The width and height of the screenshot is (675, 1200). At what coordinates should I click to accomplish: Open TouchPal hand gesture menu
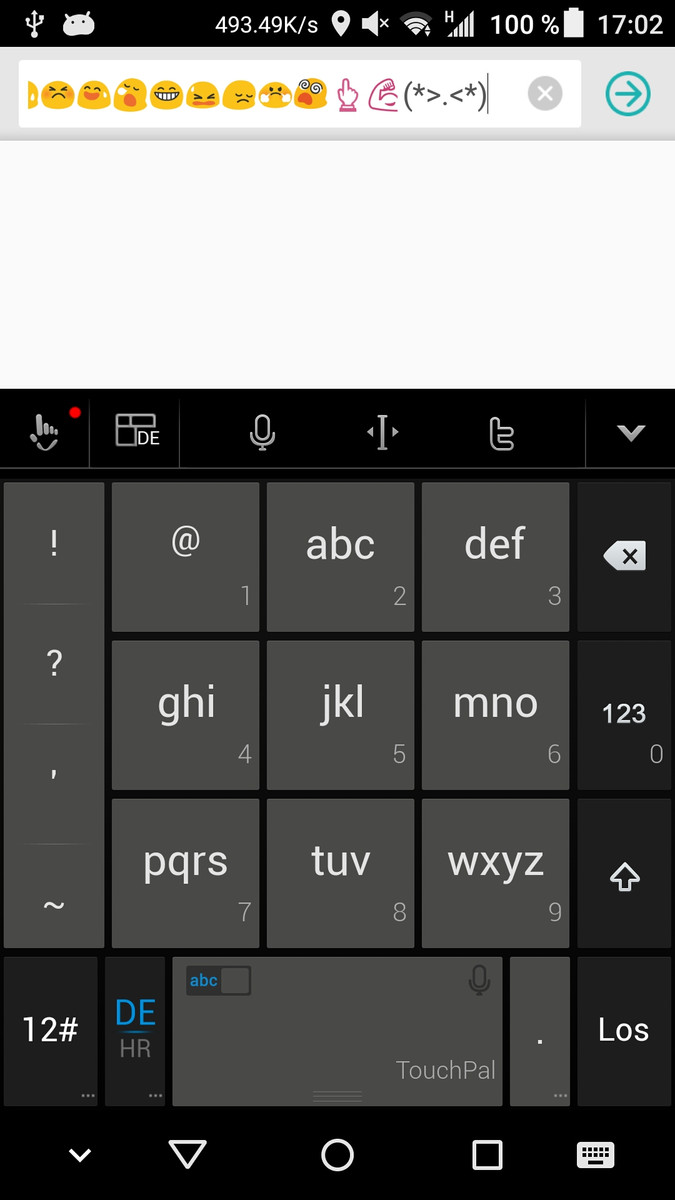point(44,432)
